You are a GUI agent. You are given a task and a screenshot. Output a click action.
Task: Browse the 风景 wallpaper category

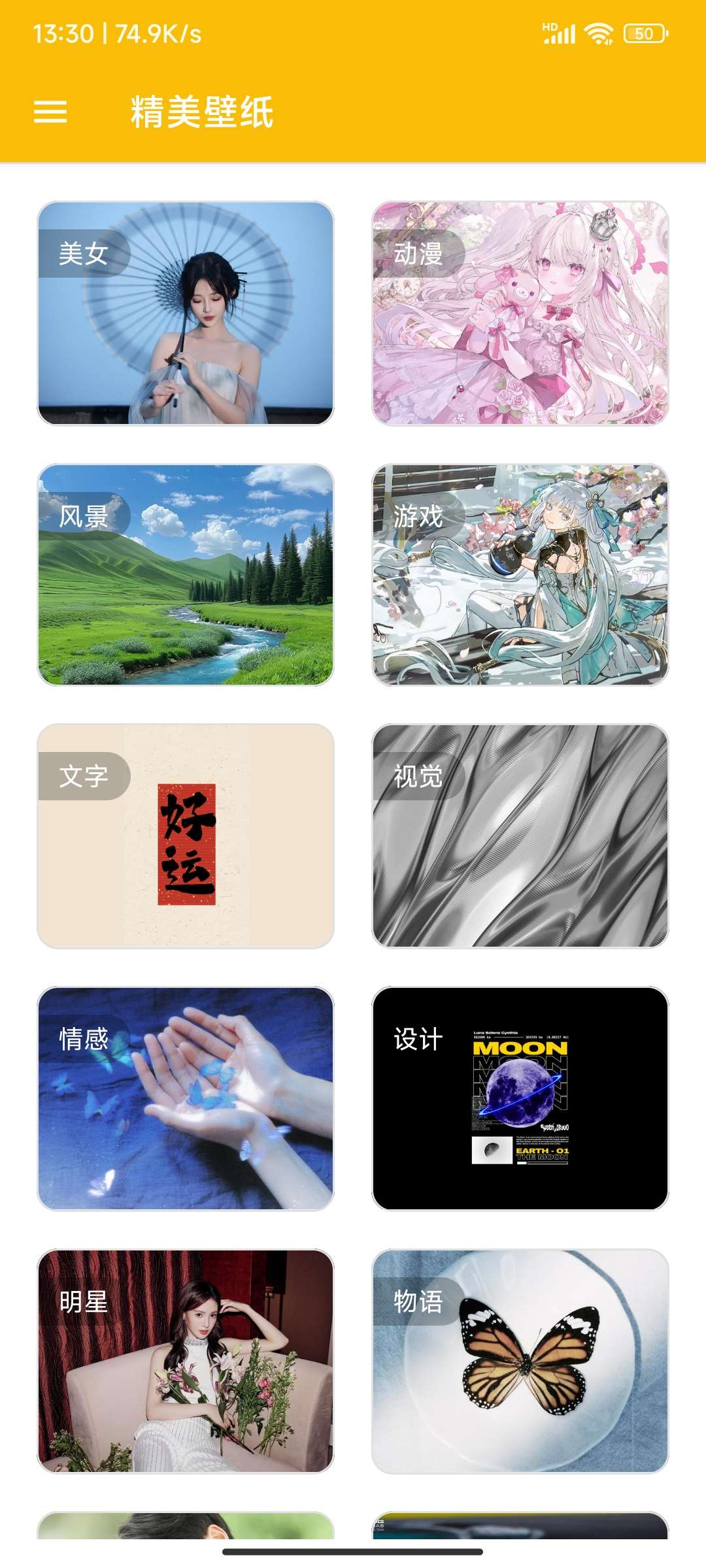tap(186, 575)
